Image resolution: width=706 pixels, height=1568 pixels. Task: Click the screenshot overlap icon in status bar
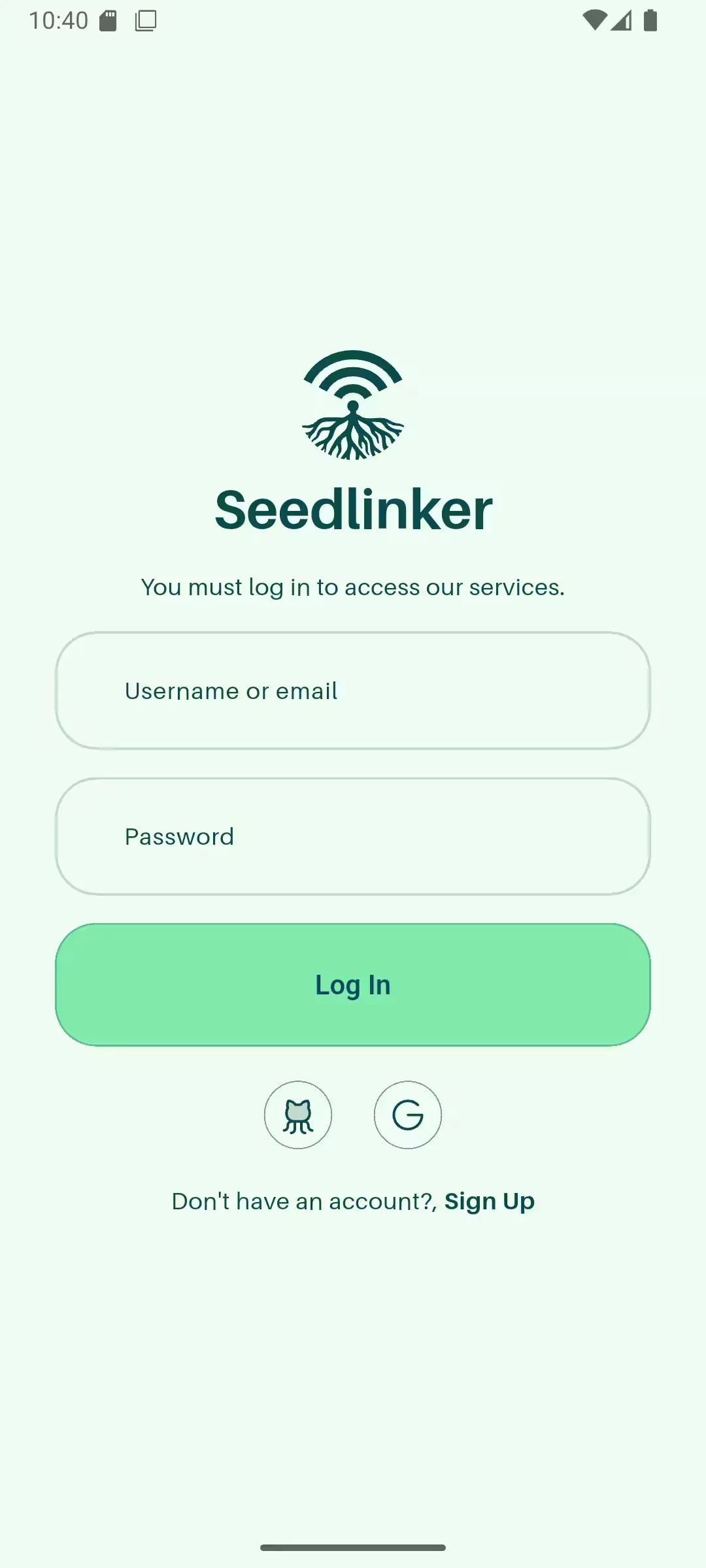(144, 20)
